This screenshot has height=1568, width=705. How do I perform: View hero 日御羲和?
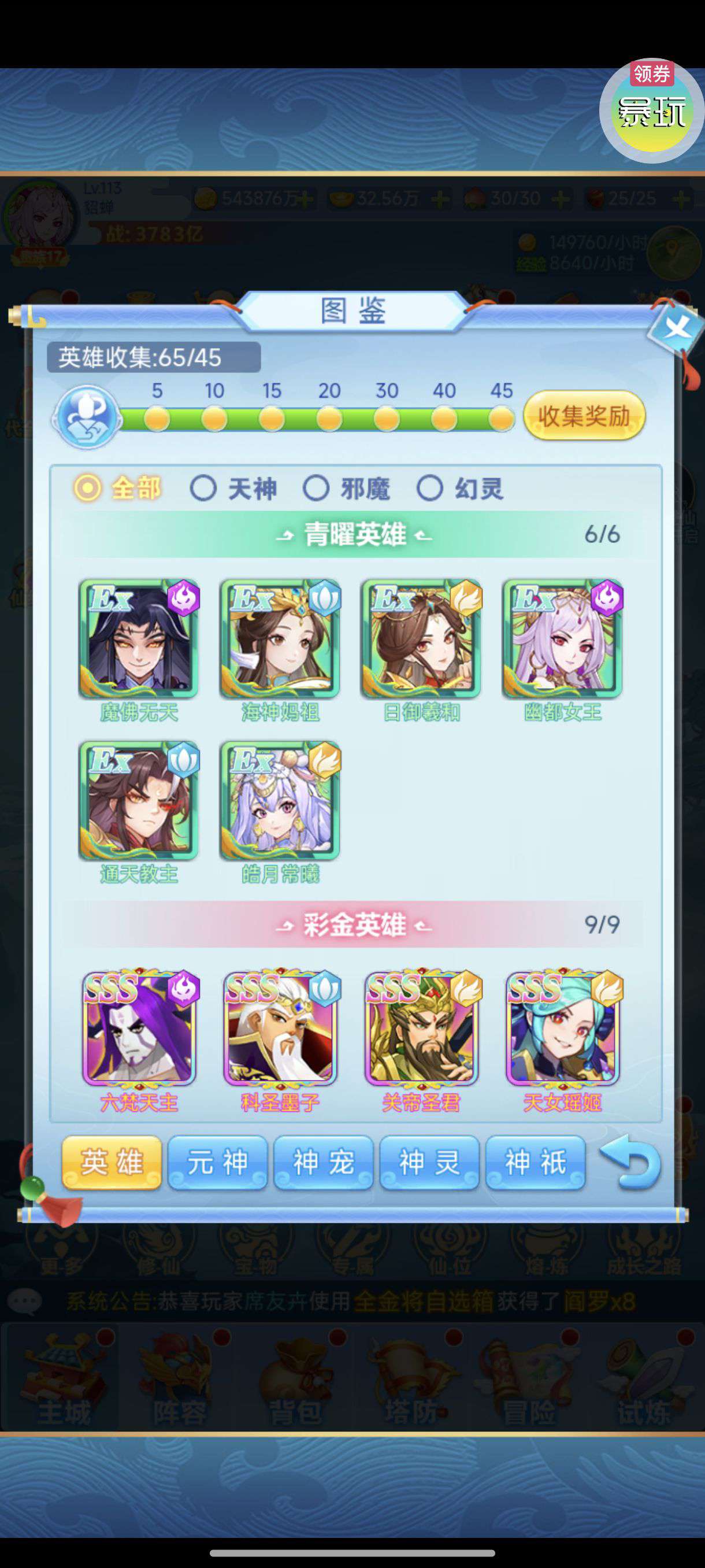coord(421,639)
